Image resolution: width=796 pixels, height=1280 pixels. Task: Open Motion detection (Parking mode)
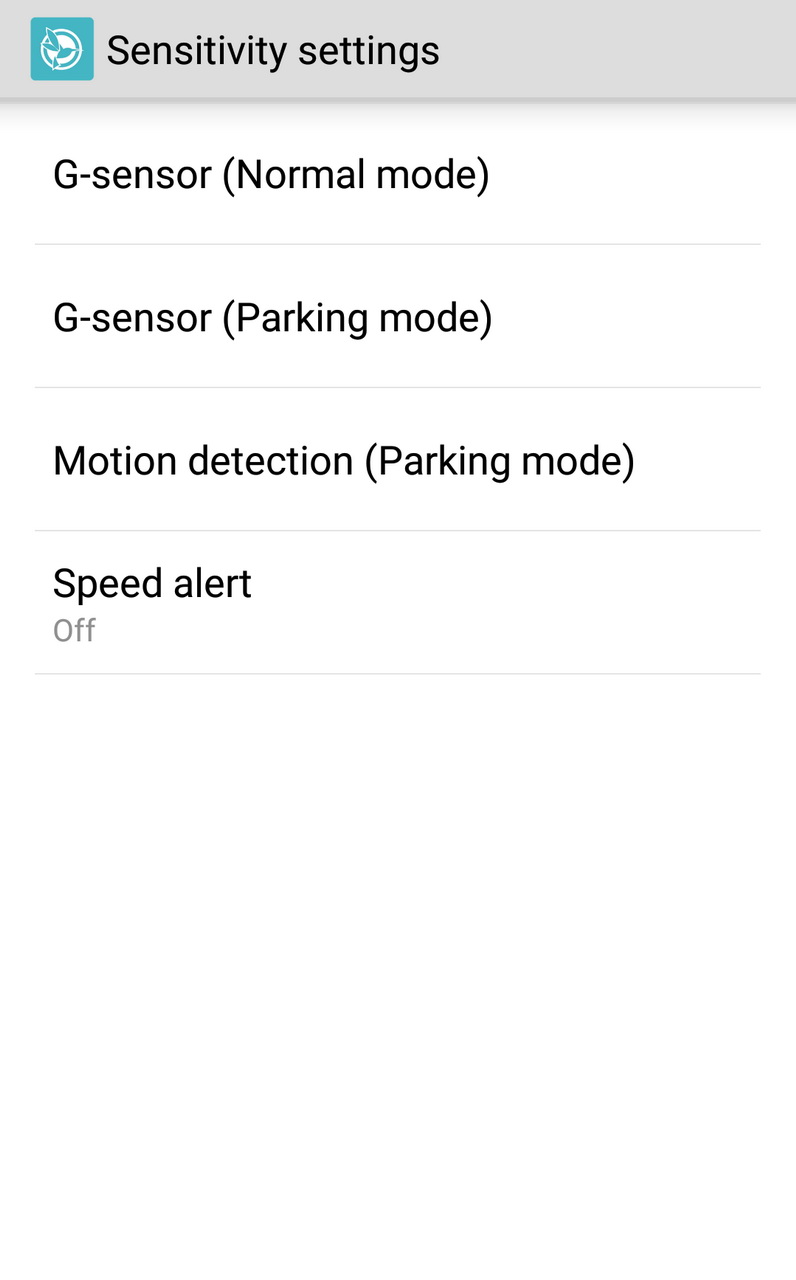(397, 460)
